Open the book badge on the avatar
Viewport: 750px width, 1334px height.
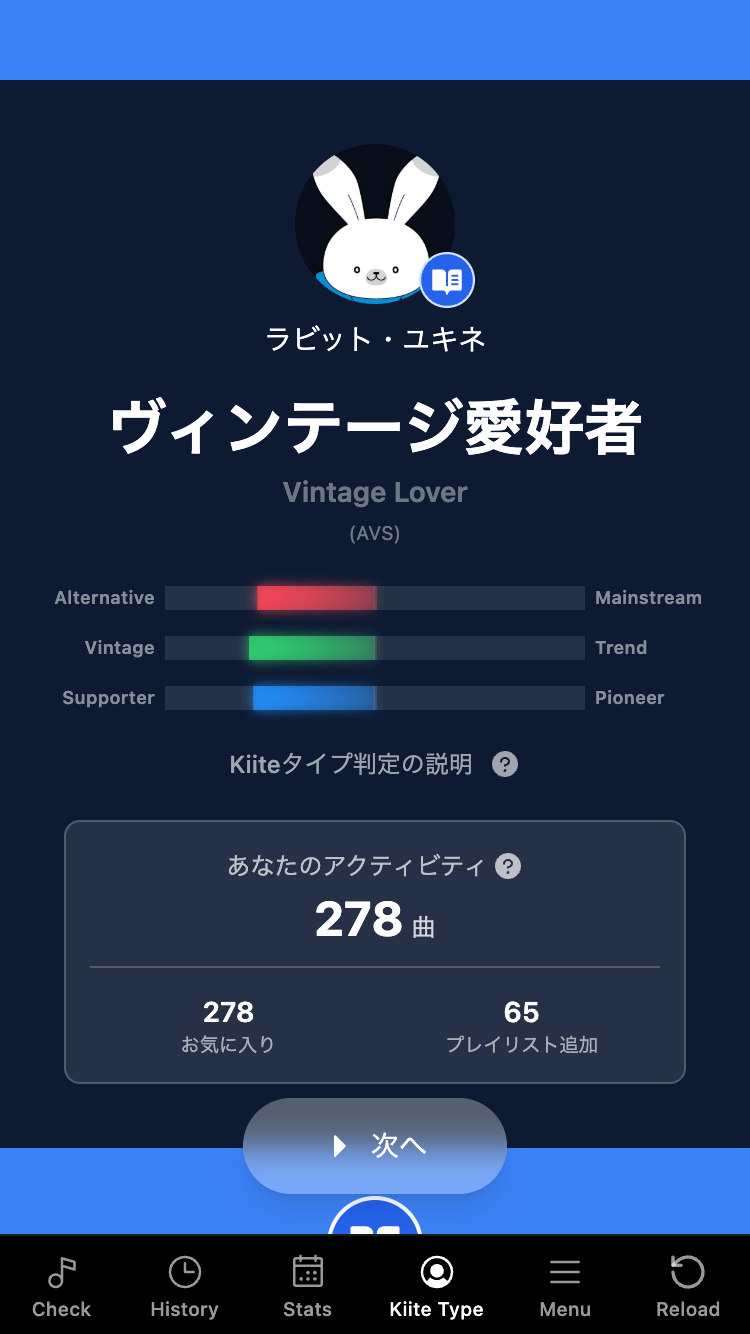pyautogui.click(x=446, y=280)
